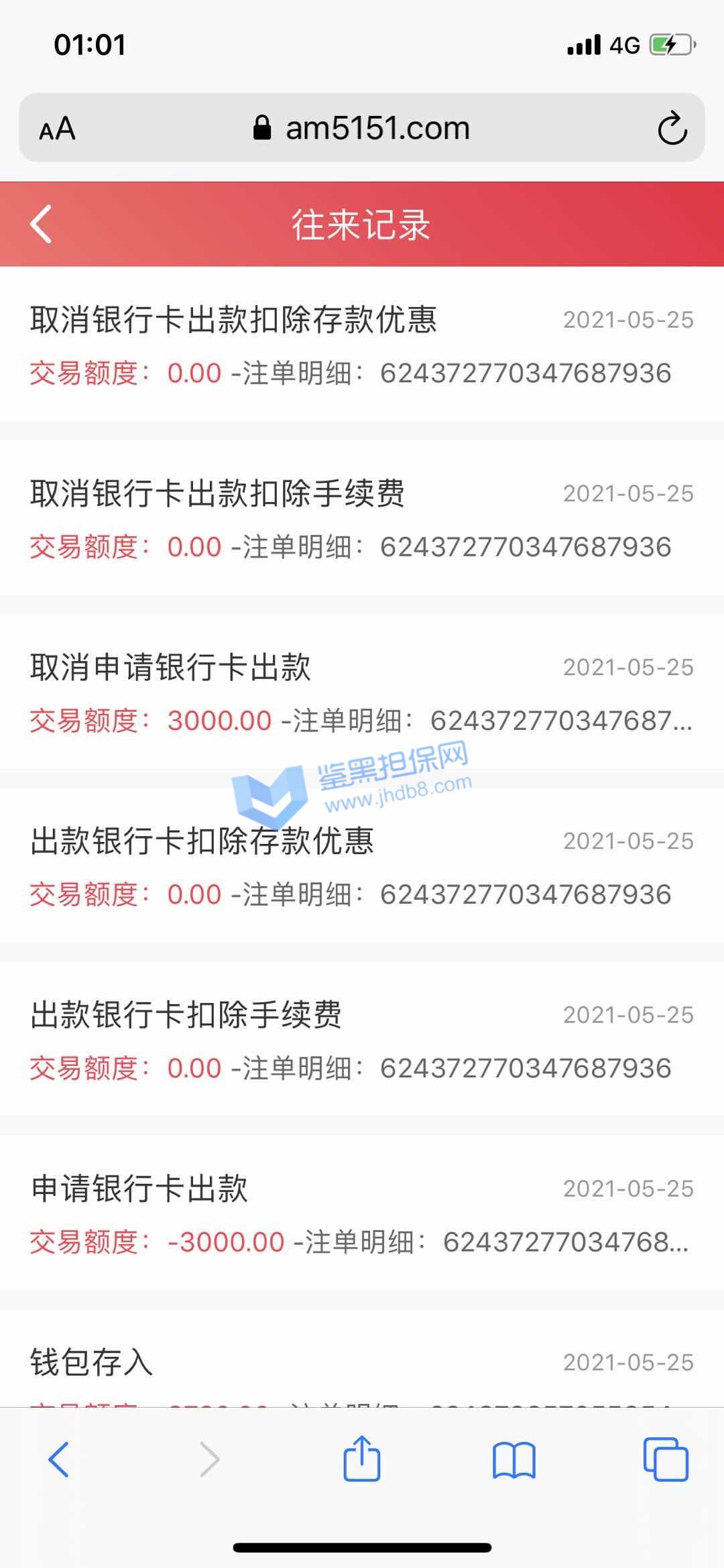The width and height of the screenshot is (724, 1568).
Task: Go back from 往来记录 page
Action: pos(42,224)
